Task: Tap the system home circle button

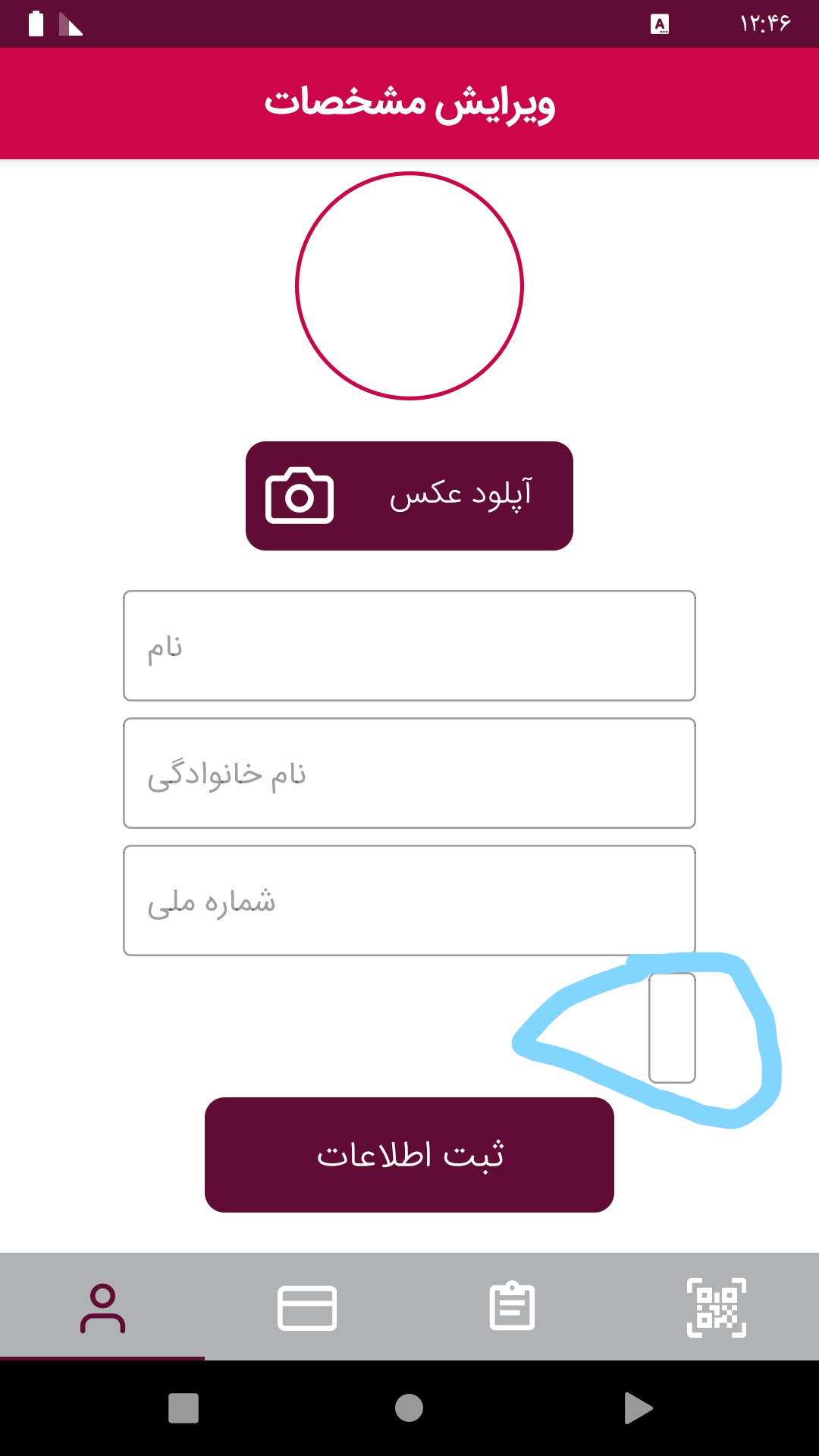Action: (x=409, y=1408)
